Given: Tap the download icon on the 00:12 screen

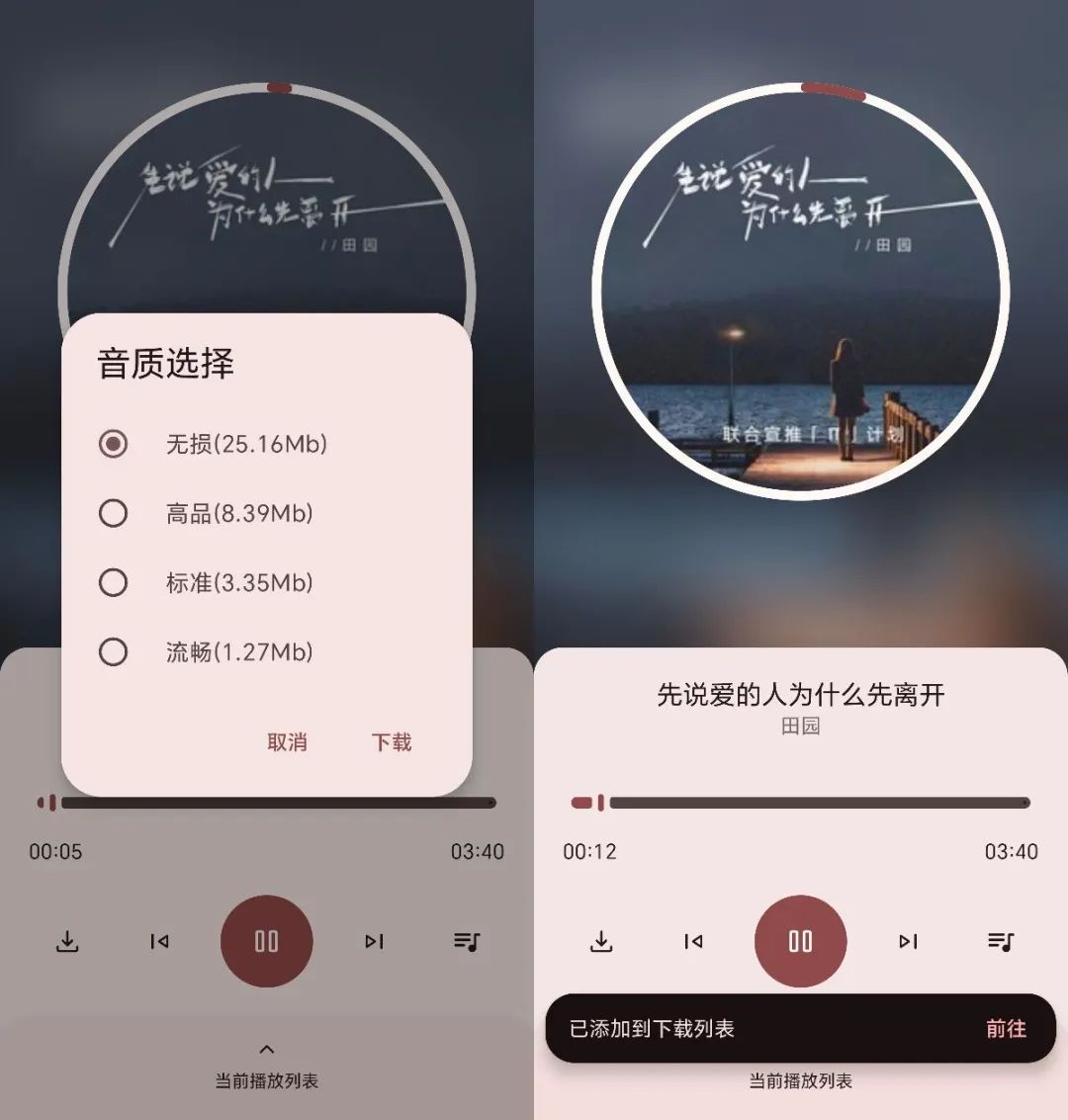Looking at the screenshot, I should click(601, 941).
